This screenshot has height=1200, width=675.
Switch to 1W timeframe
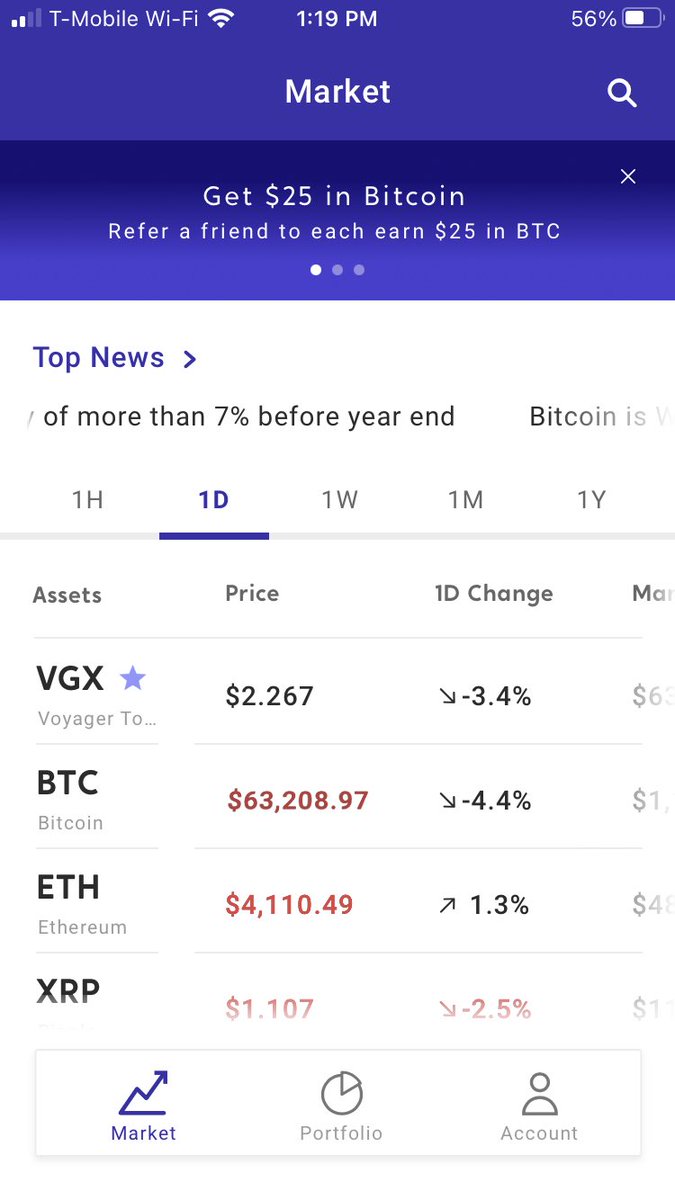[x=340, y=499]
